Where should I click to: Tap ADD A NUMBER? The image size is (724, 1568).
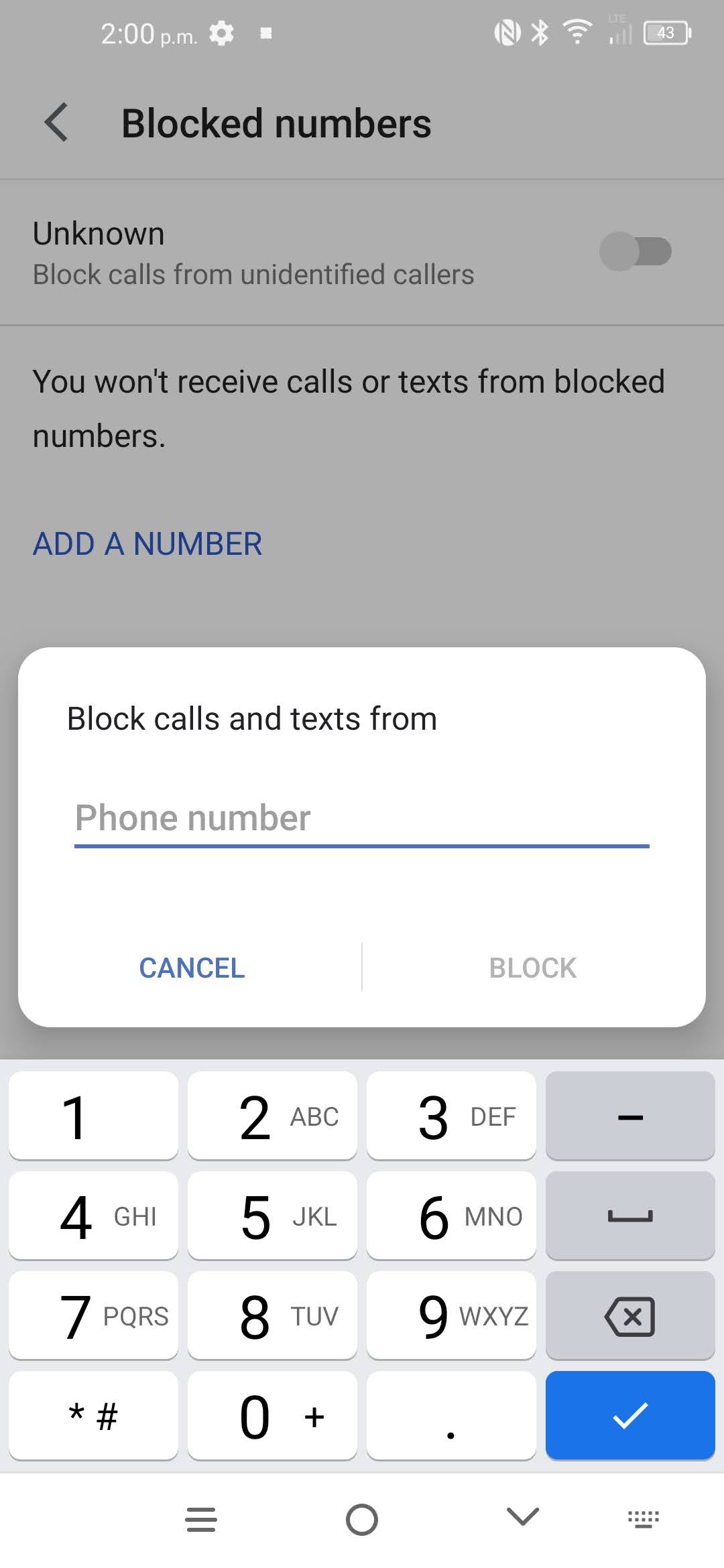(x=147, y=543)
